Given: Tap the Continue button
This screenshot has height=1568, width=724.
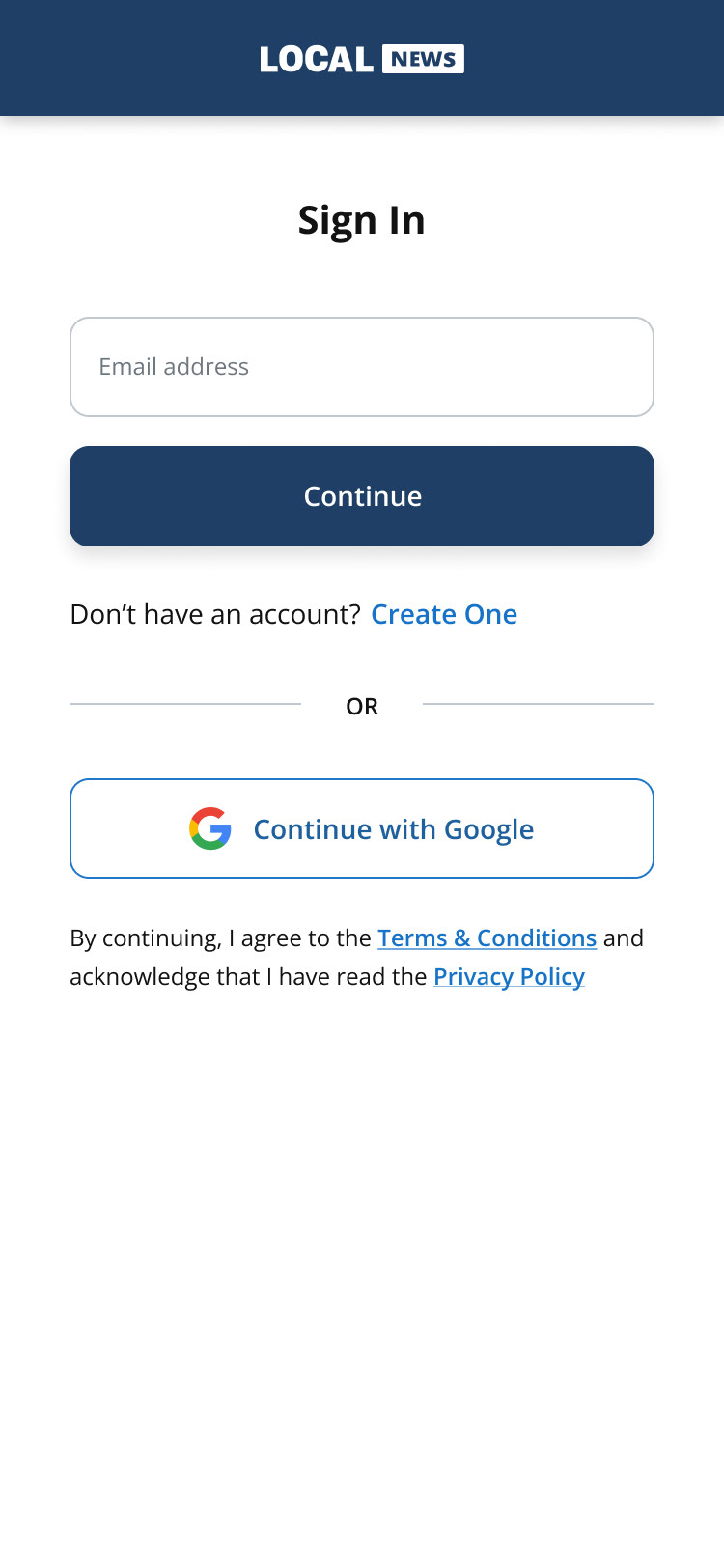Looking at the screenshot, I should point(362,496).
